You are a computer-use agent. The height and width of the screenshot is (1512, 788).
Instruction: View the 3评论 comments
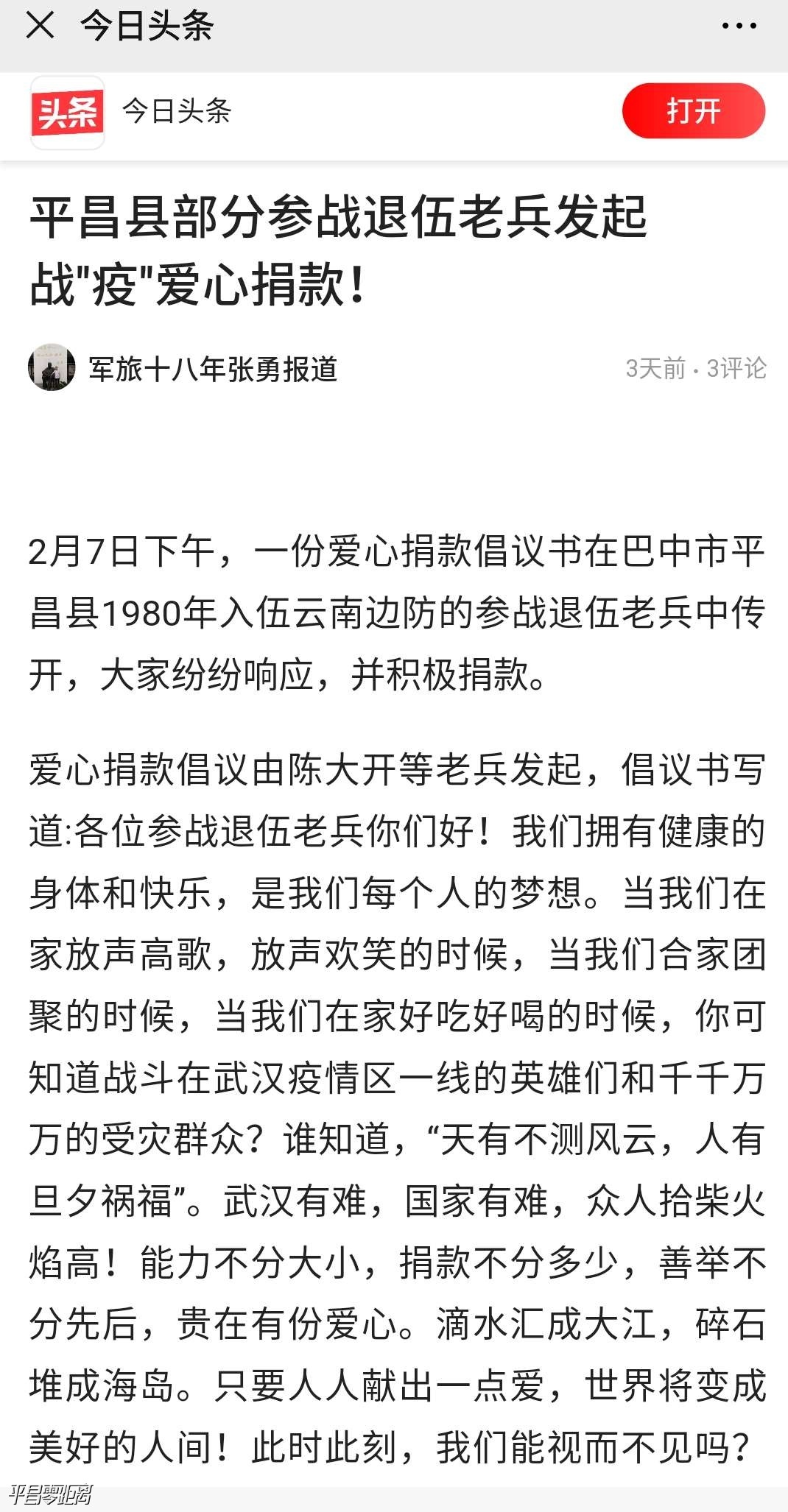736,368
